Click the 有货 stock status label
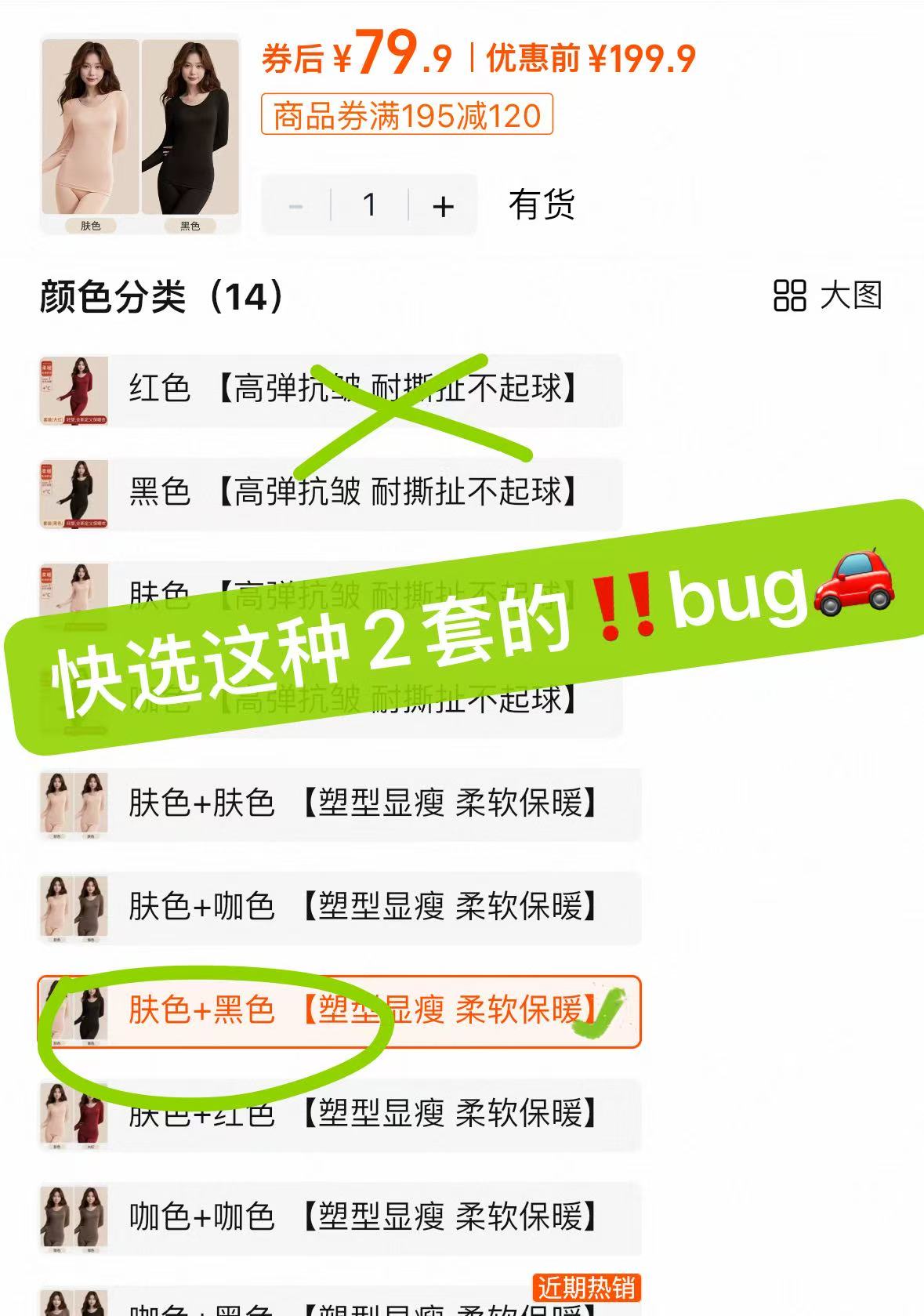The image size is (924, 1316). tap(542, 205)
